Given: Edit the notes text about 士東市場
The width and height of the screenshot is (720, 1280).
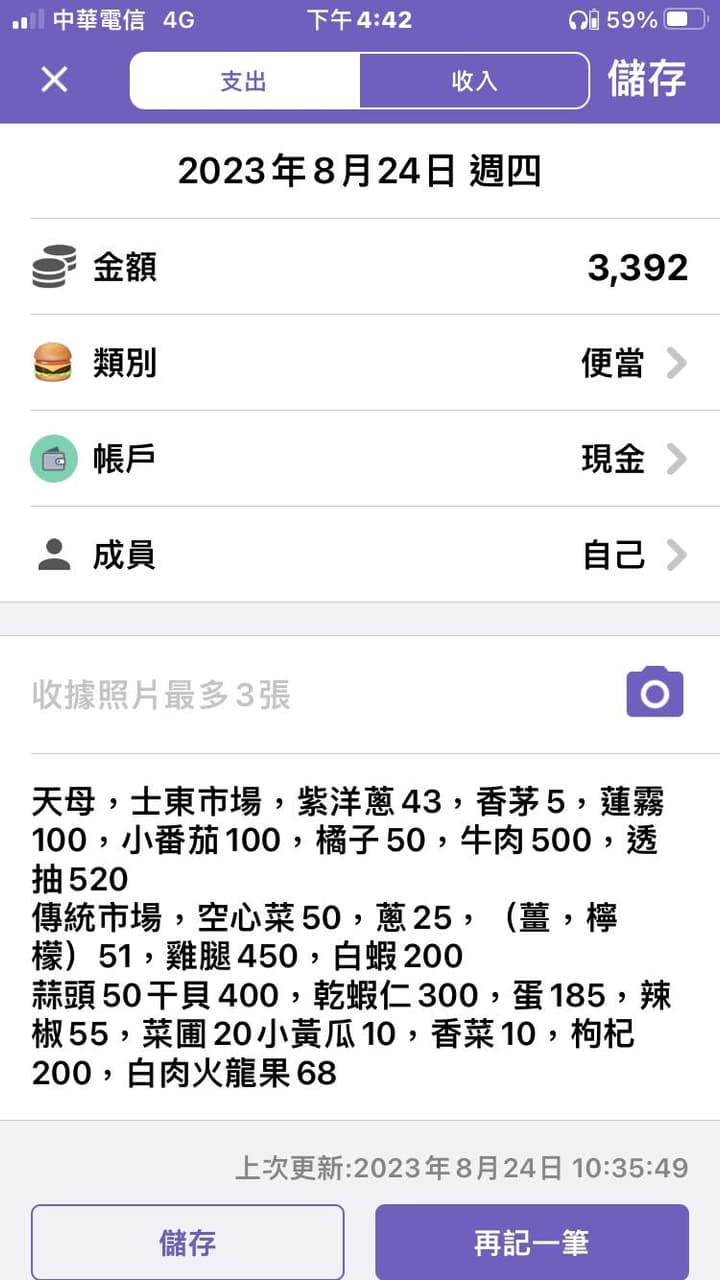Looking at the screenshot, I should [350, 935].
